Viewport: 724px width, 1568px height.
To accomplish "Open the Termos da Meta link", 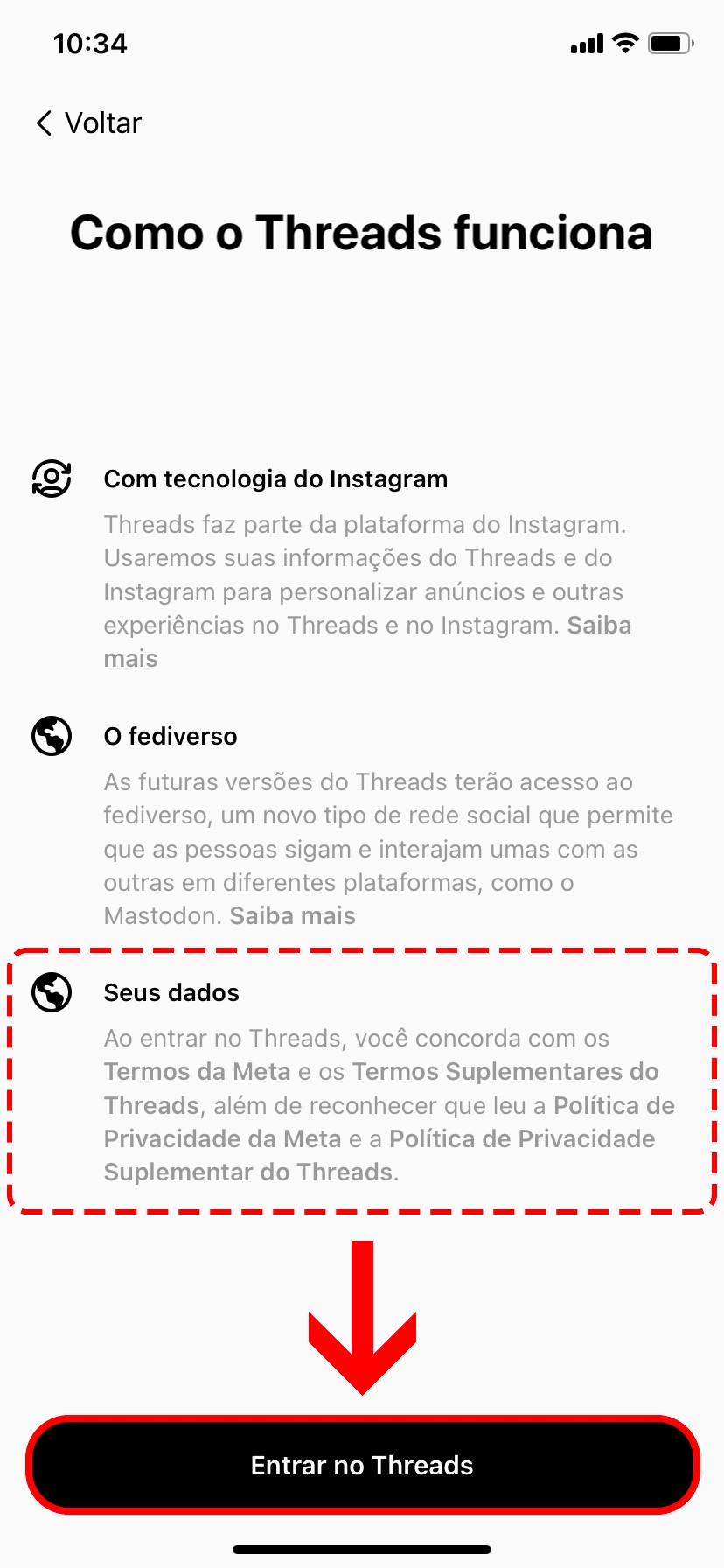I will 197,1072.
